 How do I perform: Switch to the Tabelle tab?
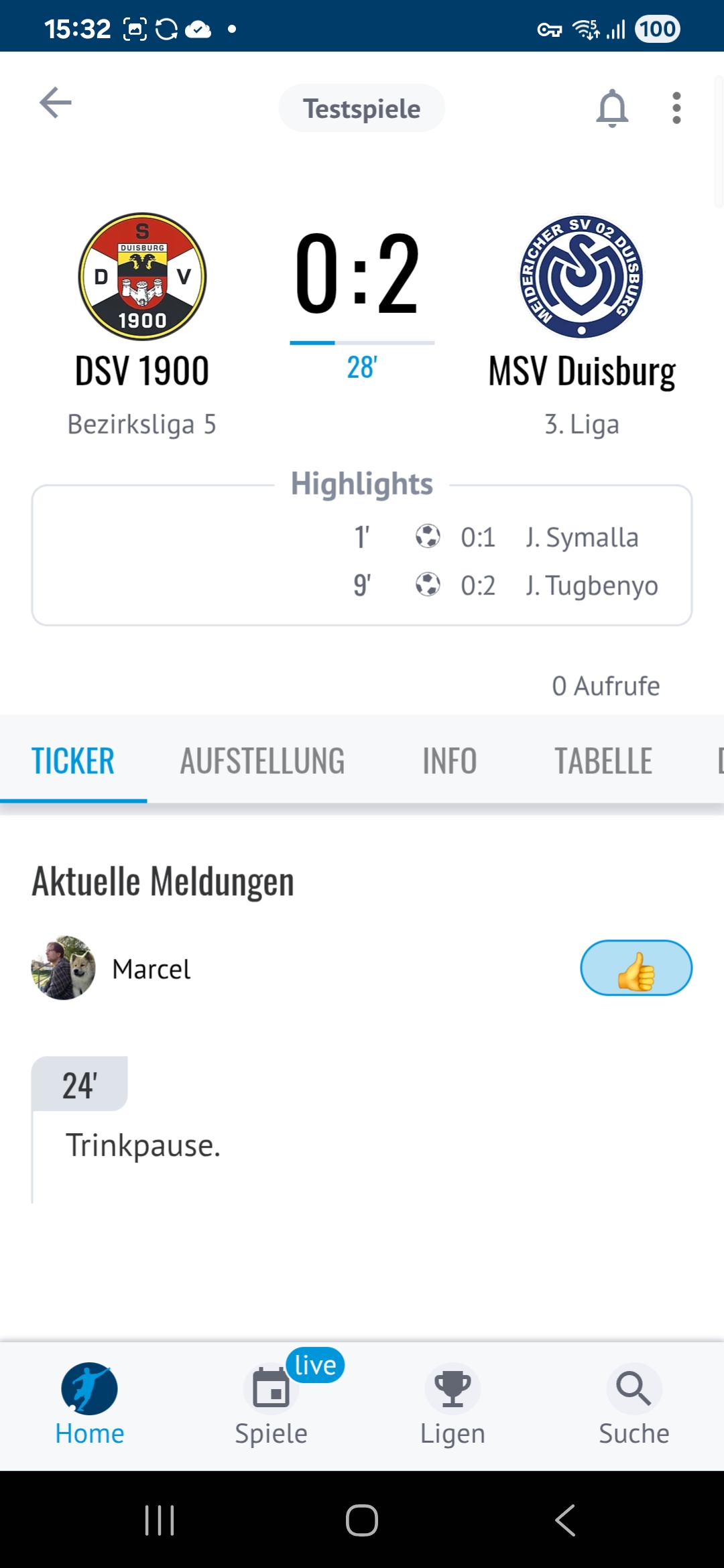[603, 761]
